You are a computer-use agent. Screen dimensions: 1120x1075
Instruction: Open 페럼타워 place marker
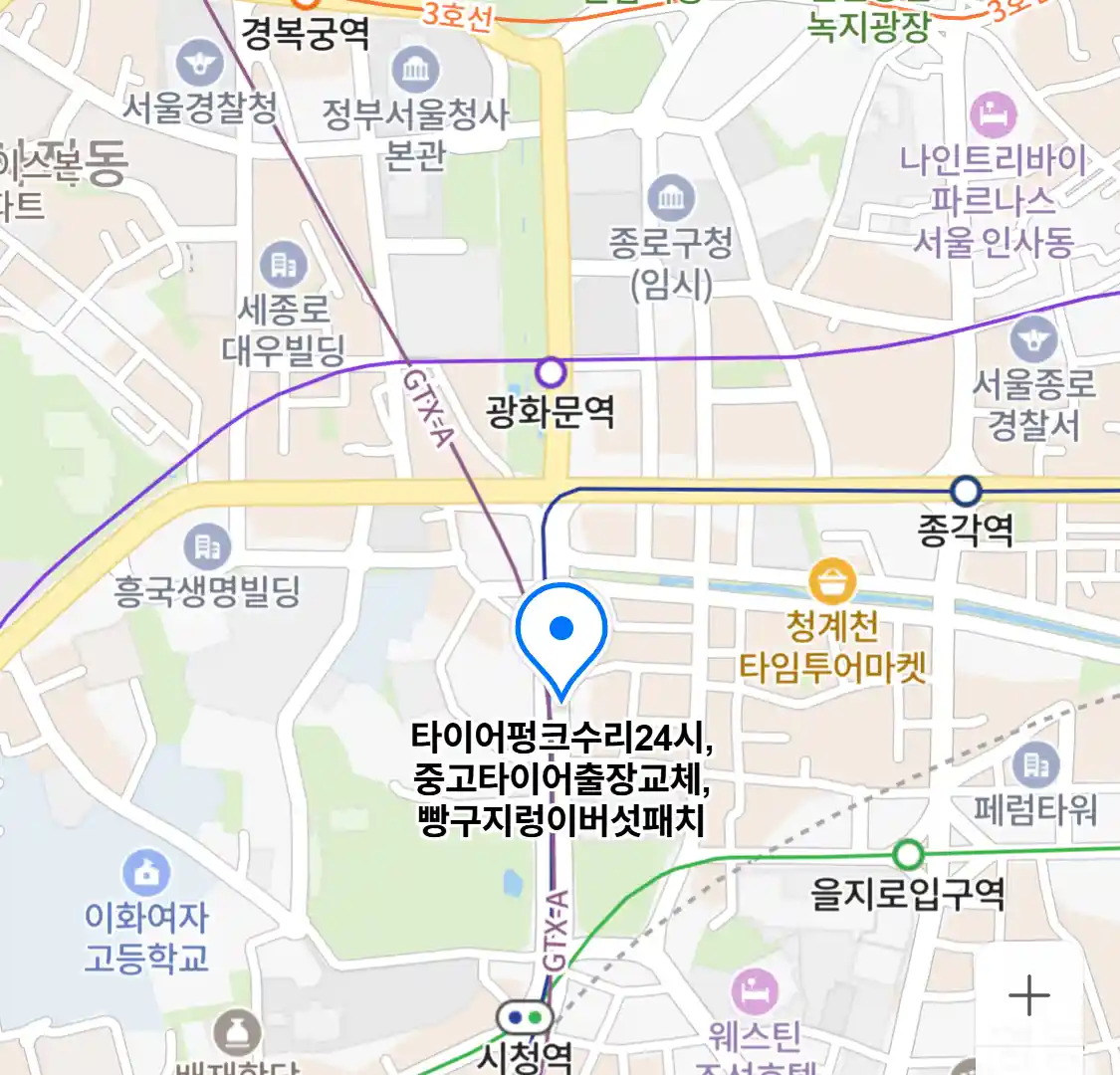pyautogui.click(x=1035, y=765)
